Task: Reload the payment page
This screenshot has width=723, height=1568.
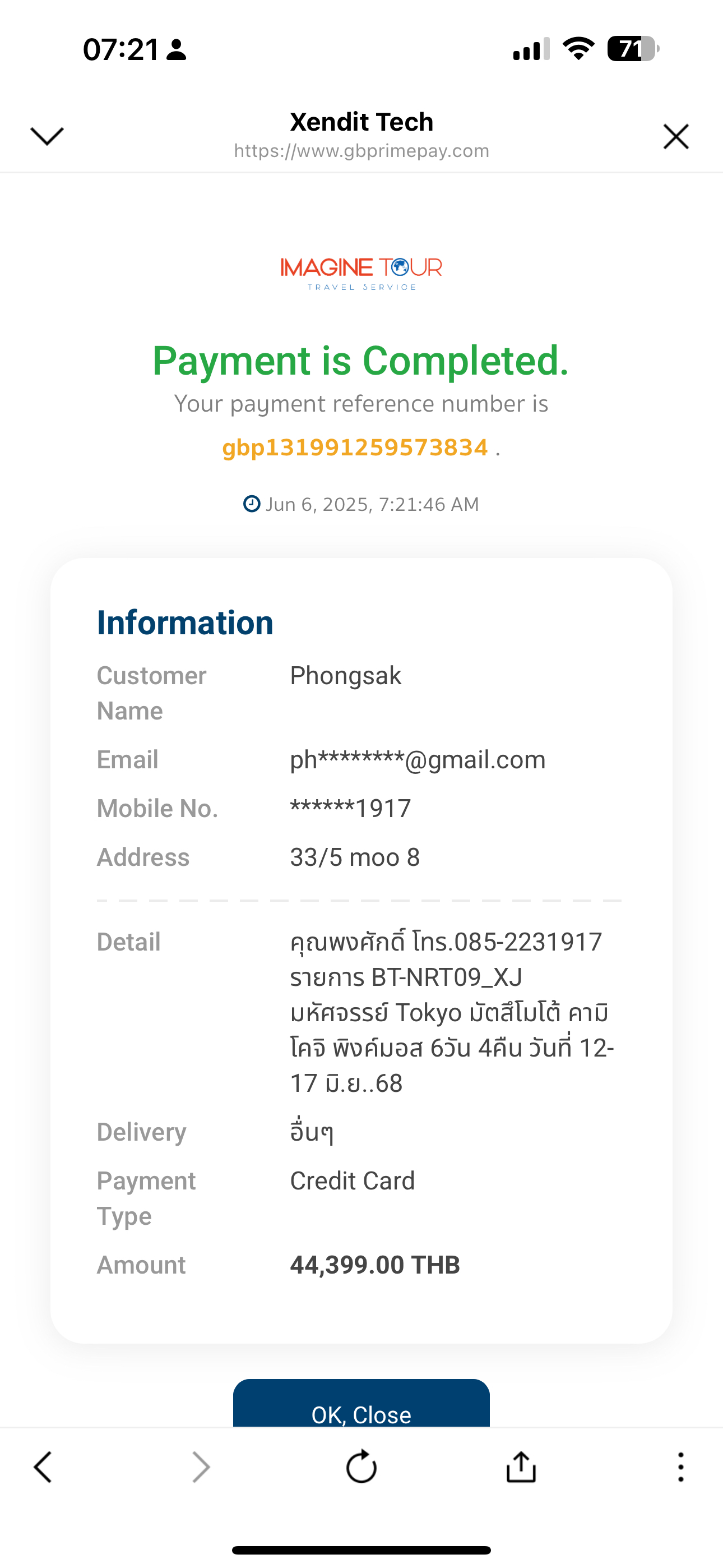Action: [361, 1467]
